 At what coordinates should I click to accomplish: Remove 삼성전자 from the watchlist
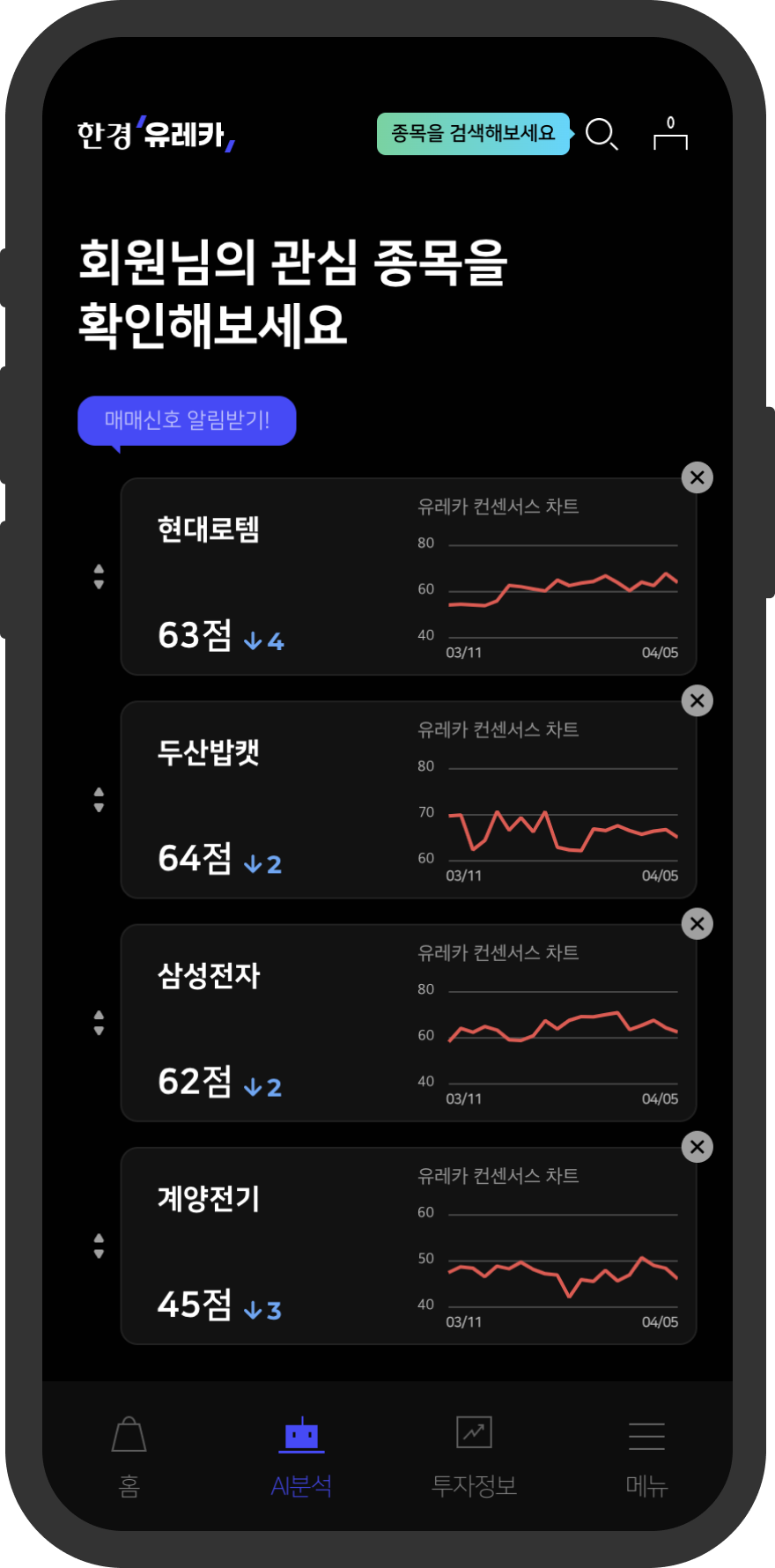[697, 924]
